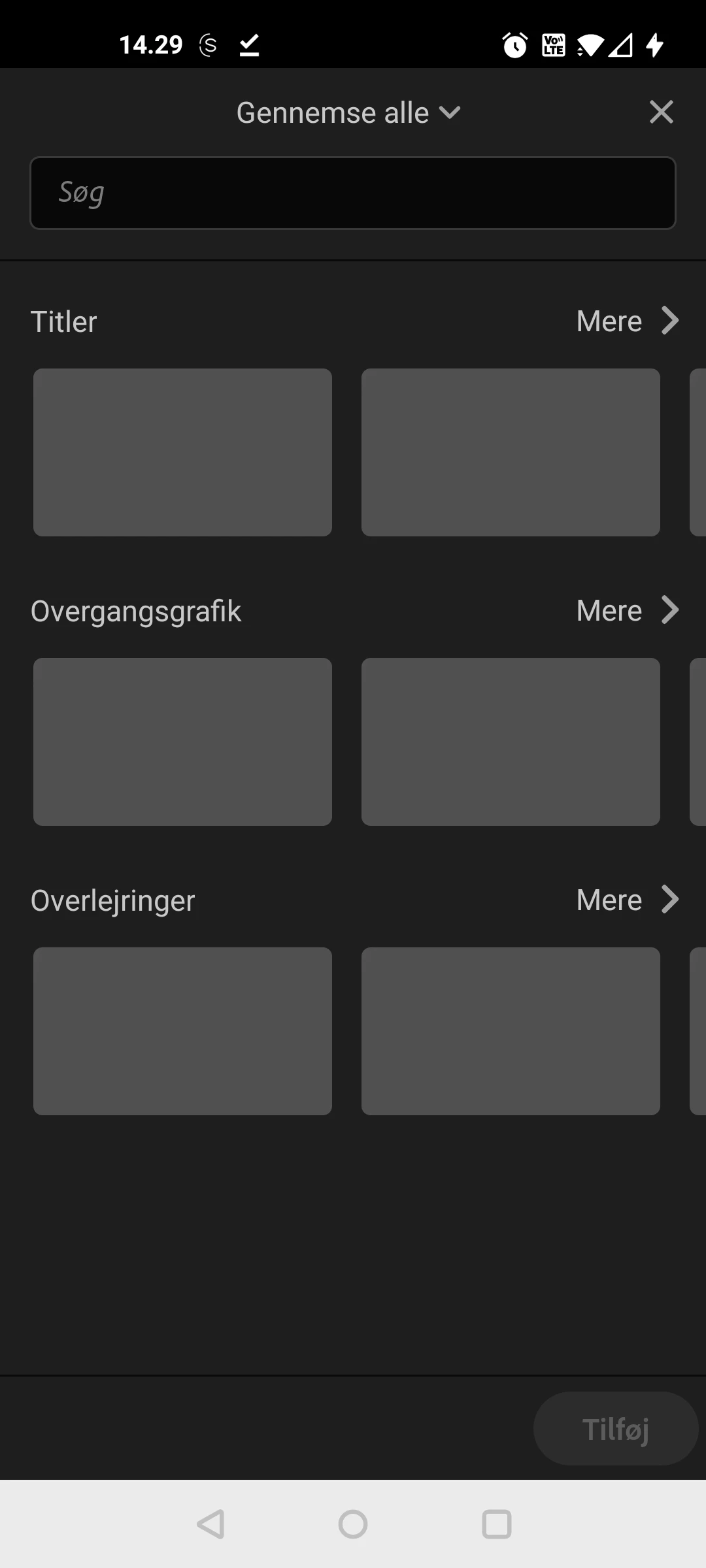Pick the second Overlejringer thumbnail
Viewport: 706px width, 1568px height.
point(511,1031)
